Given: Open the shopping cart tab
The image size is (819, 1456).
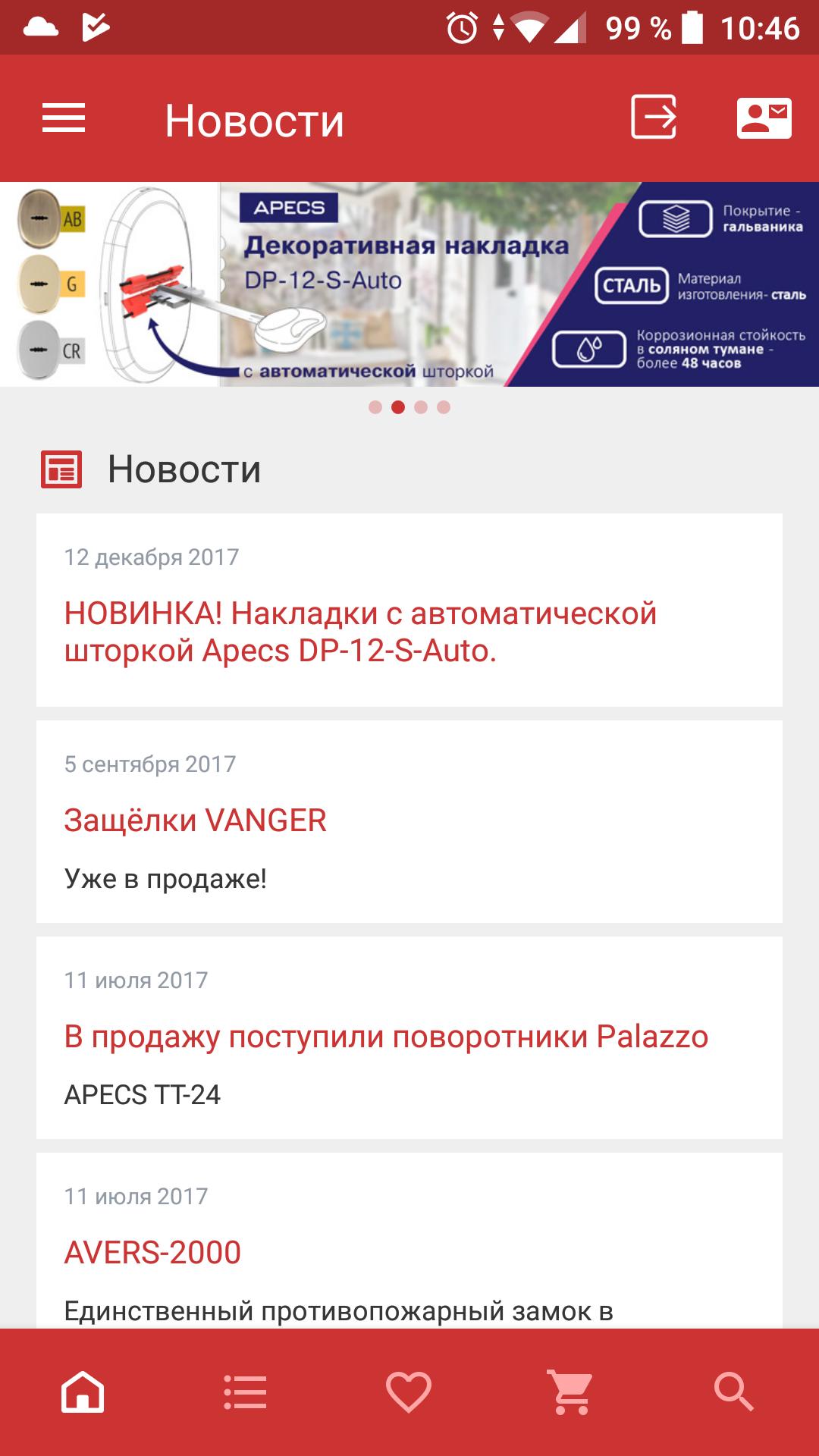Looking at the screenshot, I should (571, 1392).
